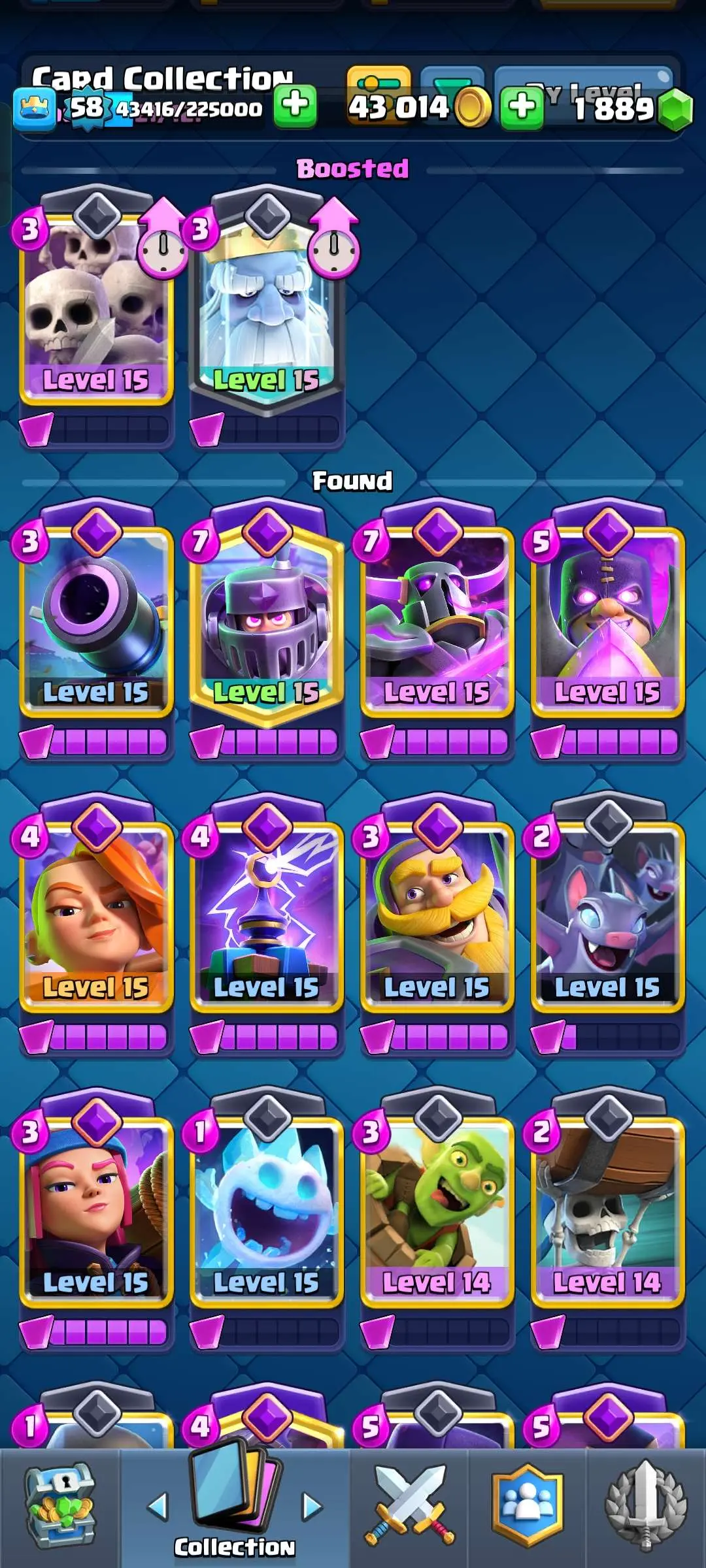Select the Valkyrie card

[97, 915]
